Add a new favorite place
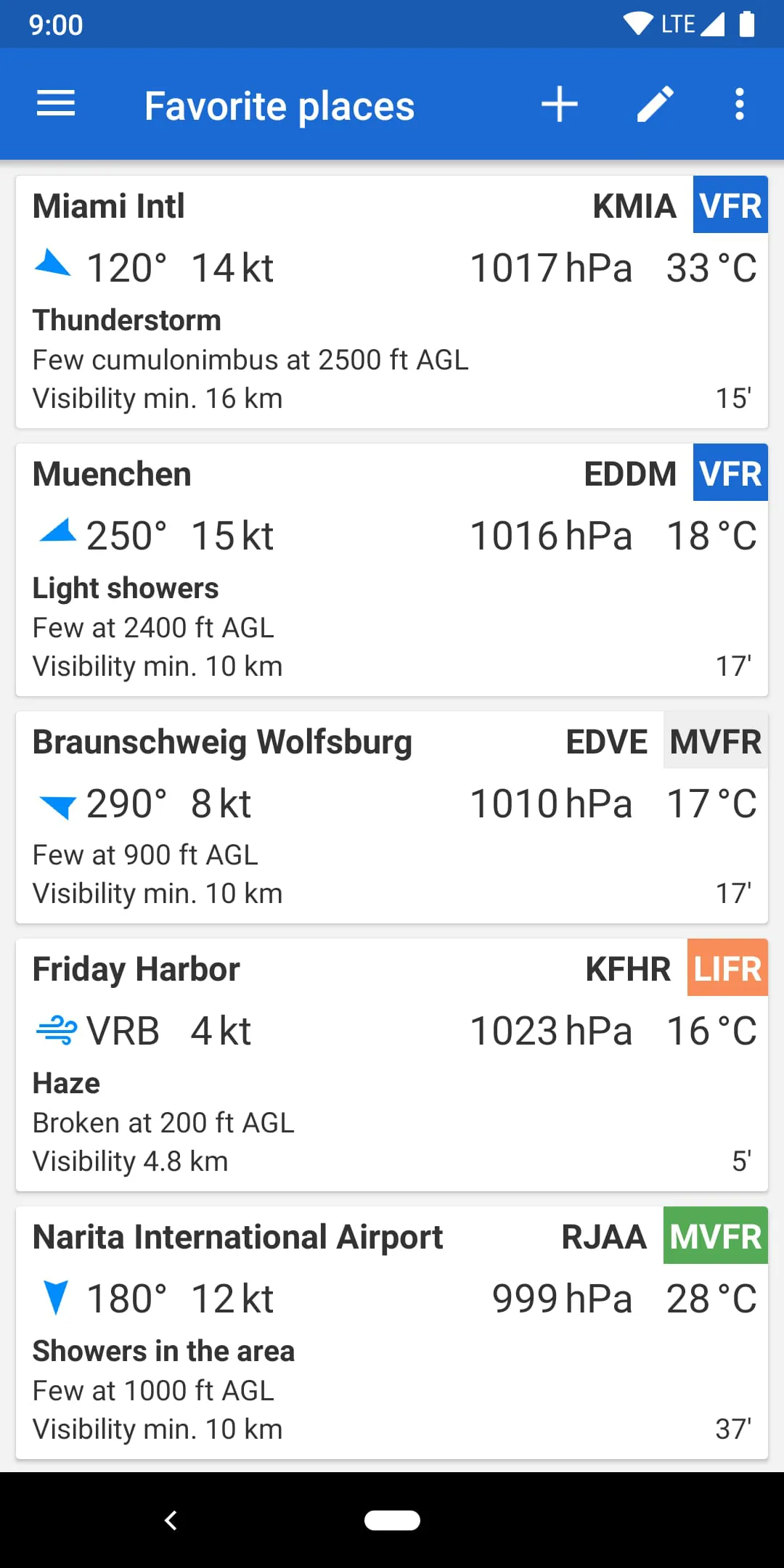 tap(560, 103)
